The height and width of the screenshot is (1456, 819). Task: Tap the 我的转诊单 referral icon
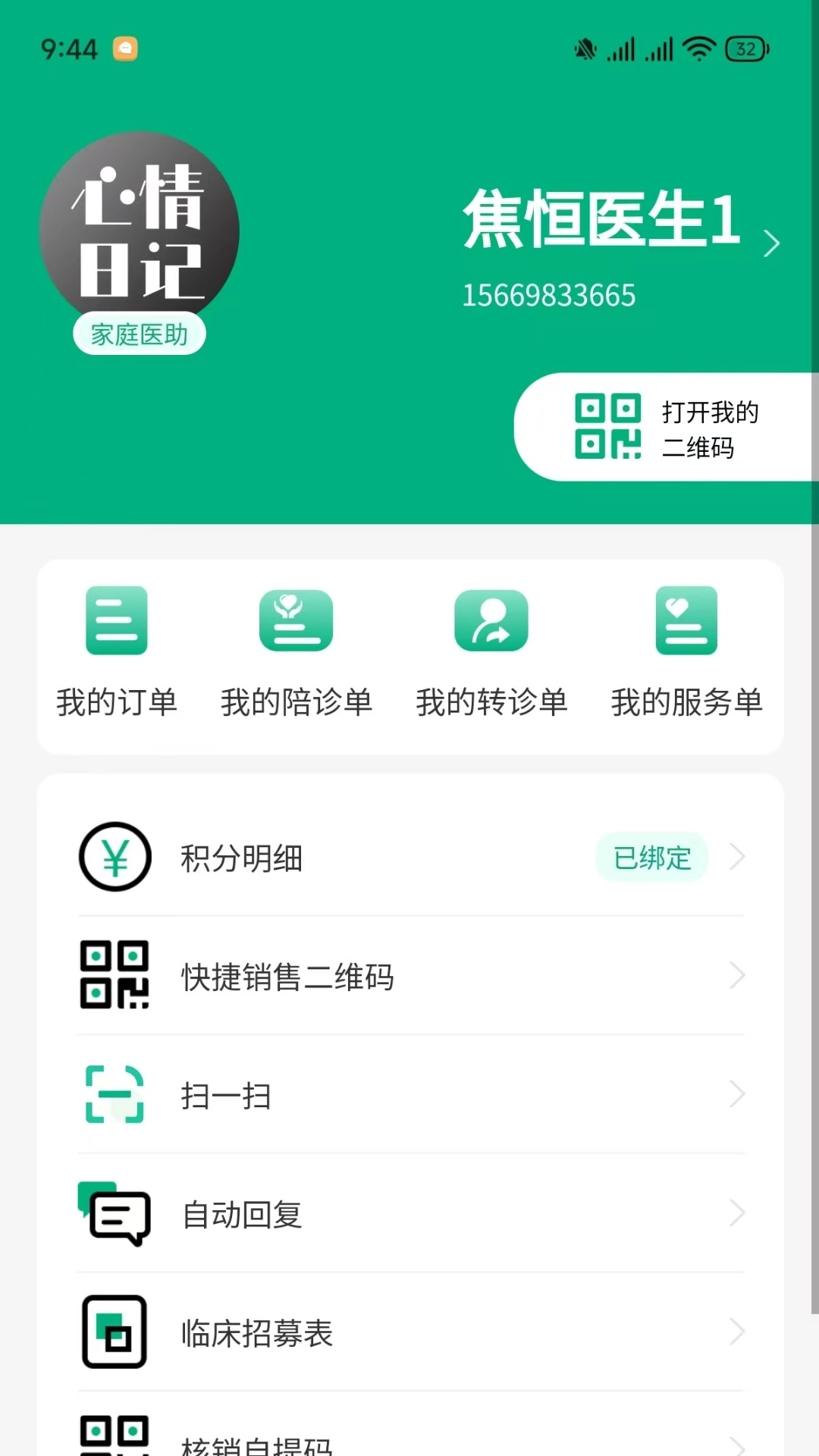pos(489,620)
